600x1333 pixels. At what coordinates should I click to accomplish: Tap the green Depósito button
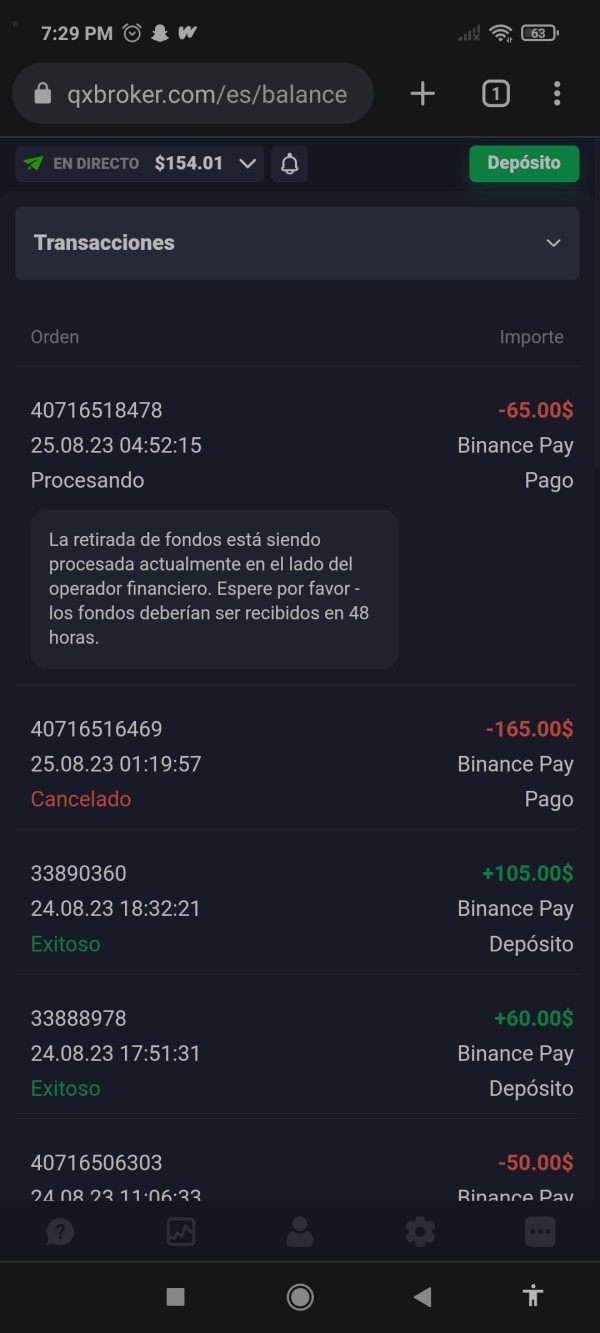524,163
